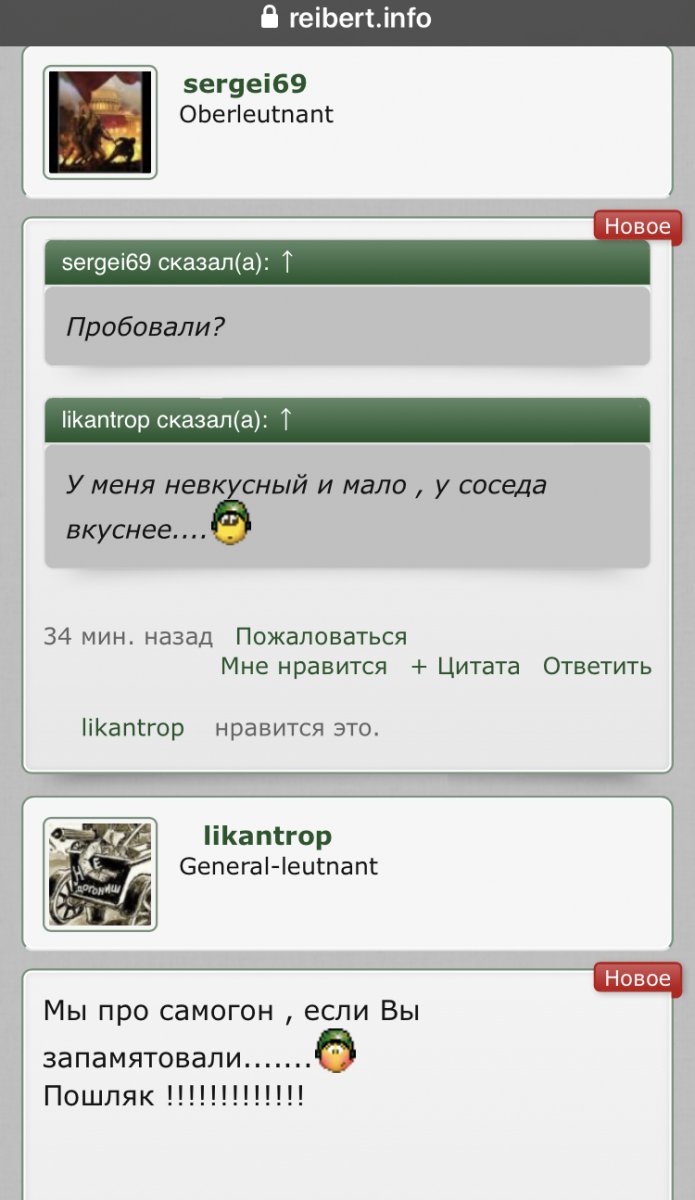Report the post via Пожаловаться

pos(321,636)
